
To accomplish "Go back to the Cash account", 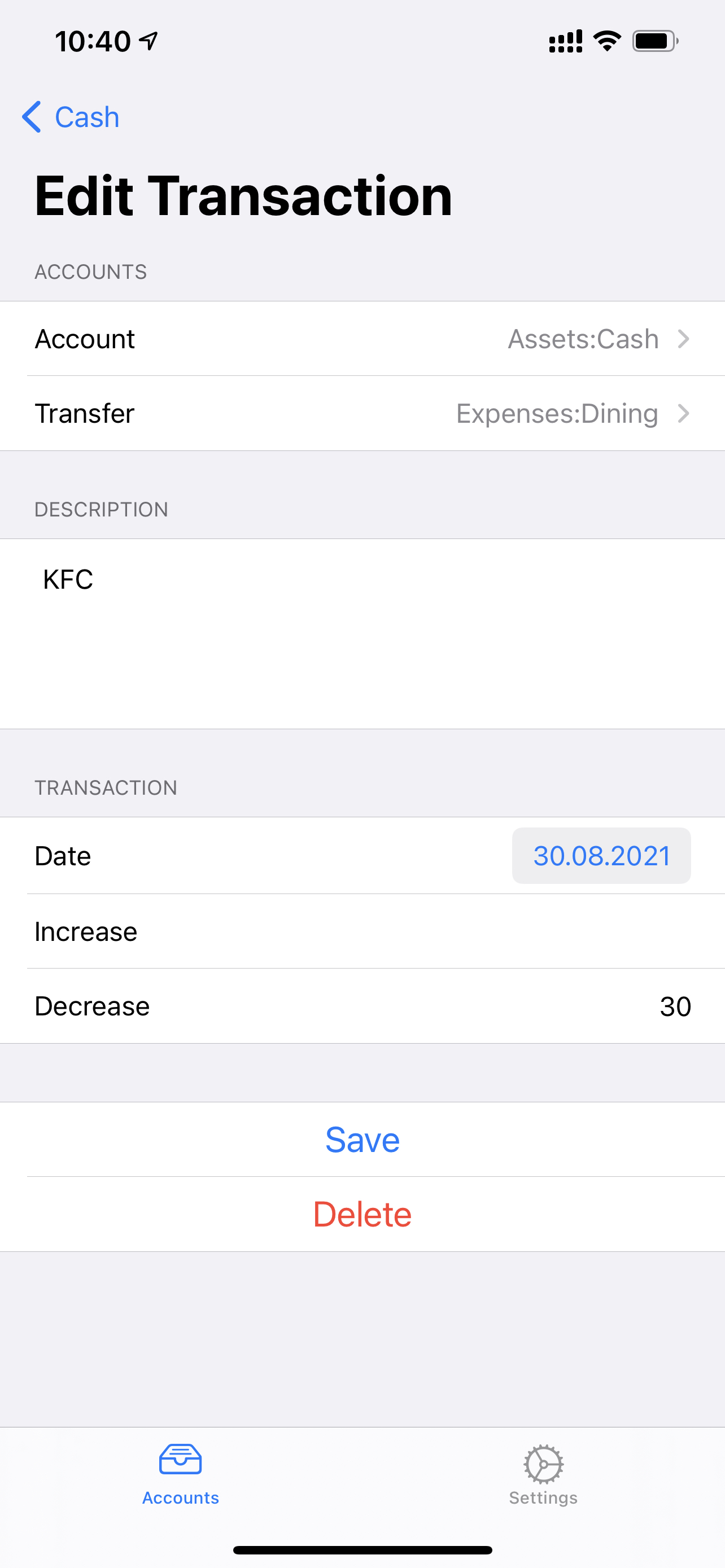I will 71,117.
